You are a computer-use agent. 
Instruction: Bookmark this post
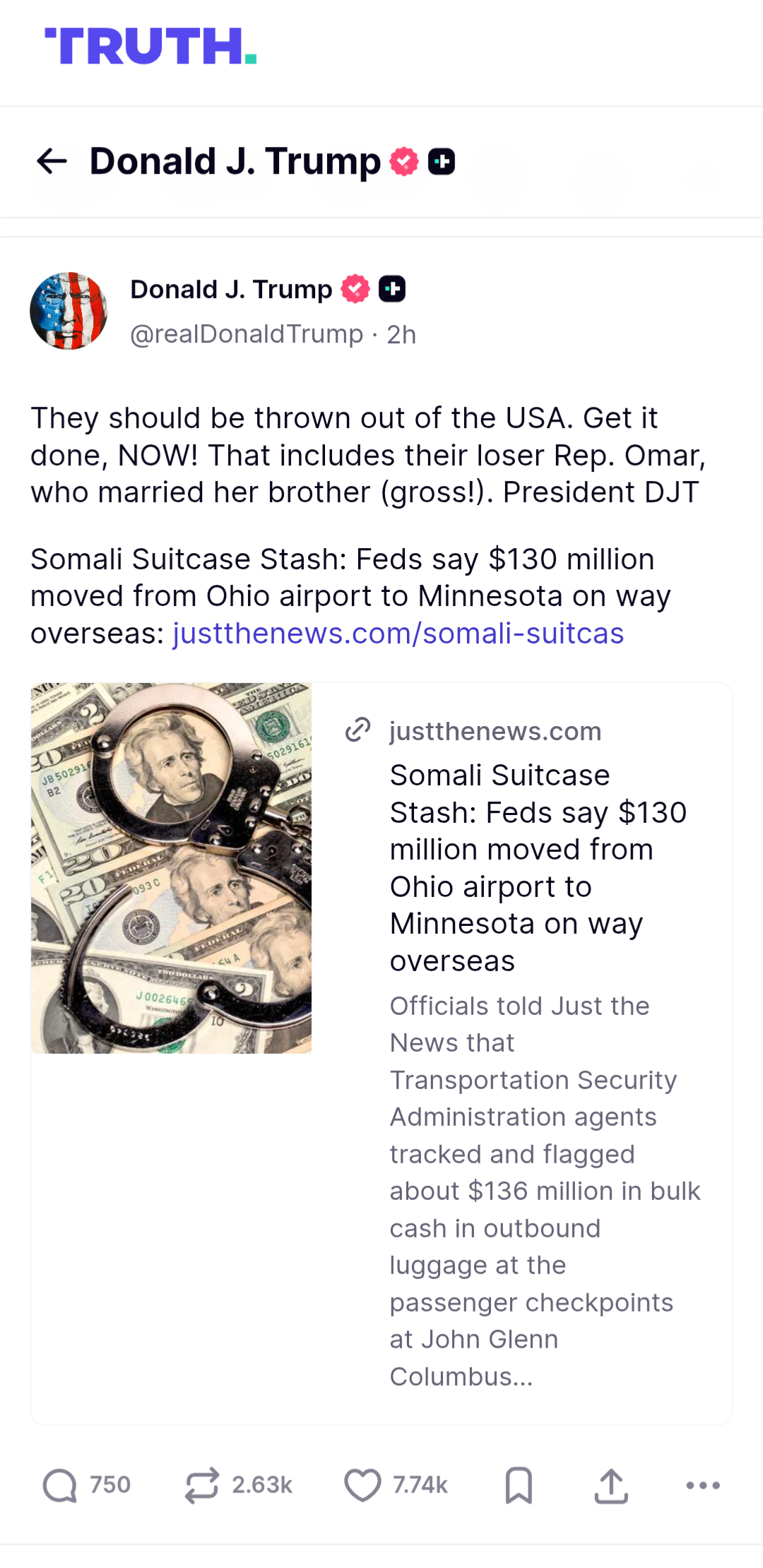(x=519, y=1485)
